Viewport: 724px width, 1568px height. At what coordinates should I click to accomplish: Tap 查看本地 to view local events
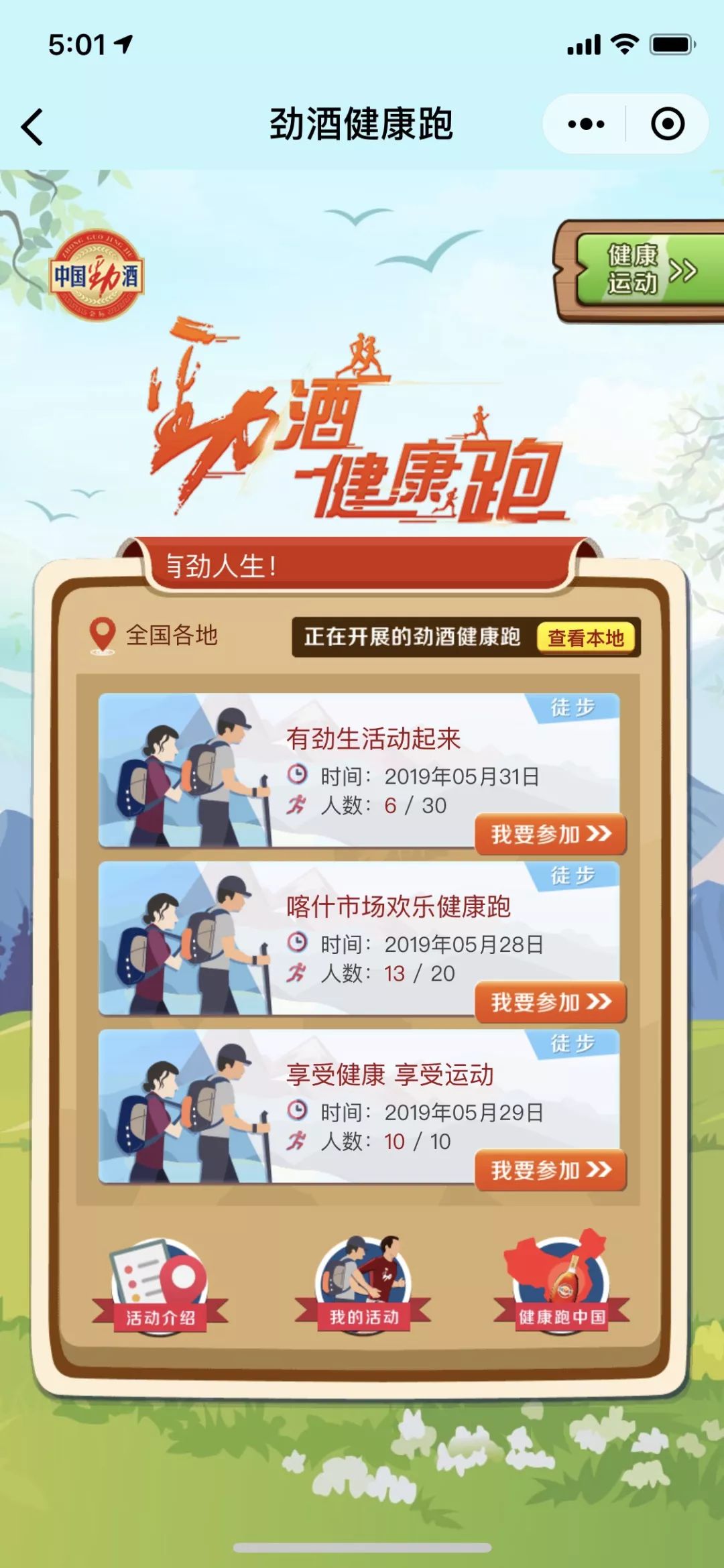point(585,638)
